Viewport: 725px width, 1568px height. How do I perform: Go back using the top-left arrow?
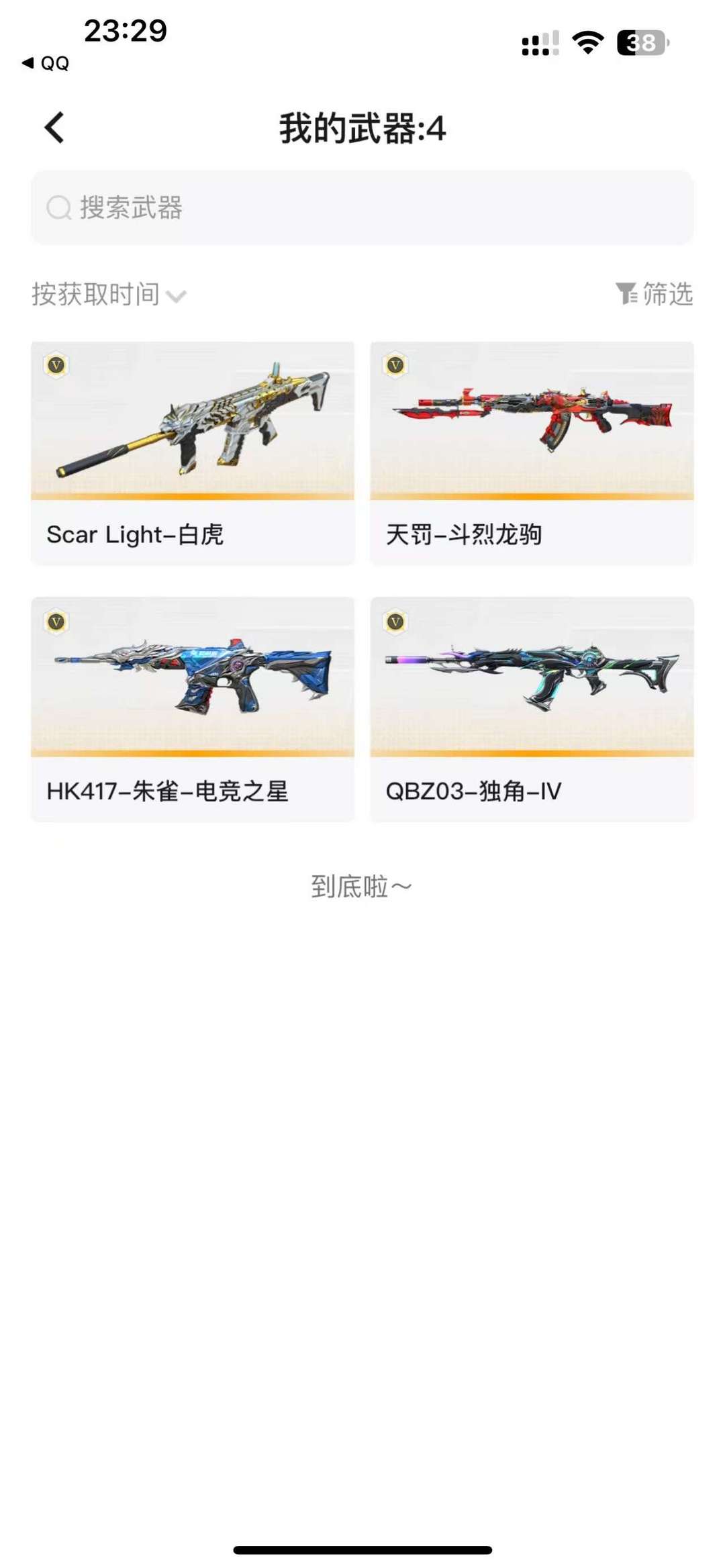point(54,128)
